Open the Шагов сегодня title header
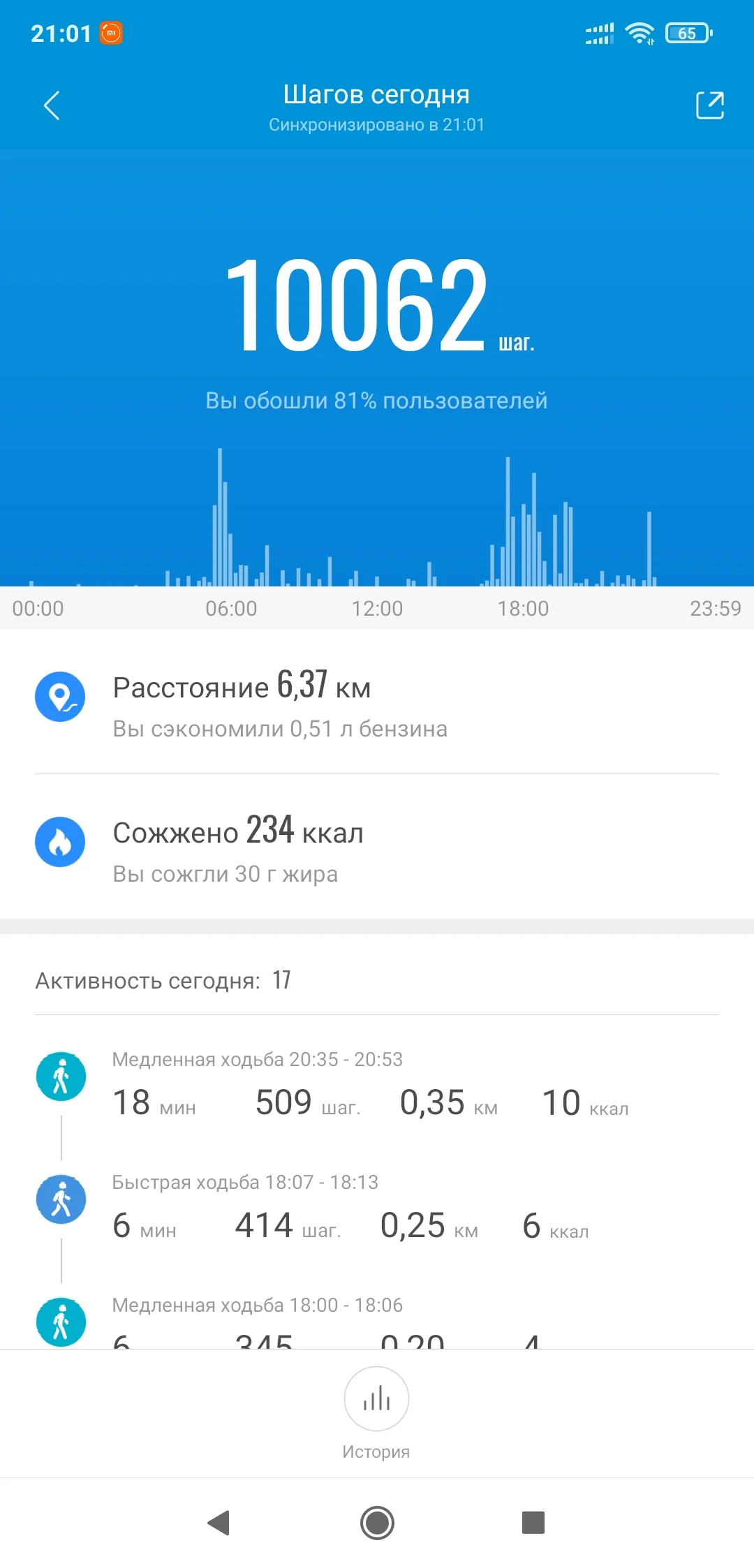The width and height of the screenshot is (754, 1568). tap(376, 95)
